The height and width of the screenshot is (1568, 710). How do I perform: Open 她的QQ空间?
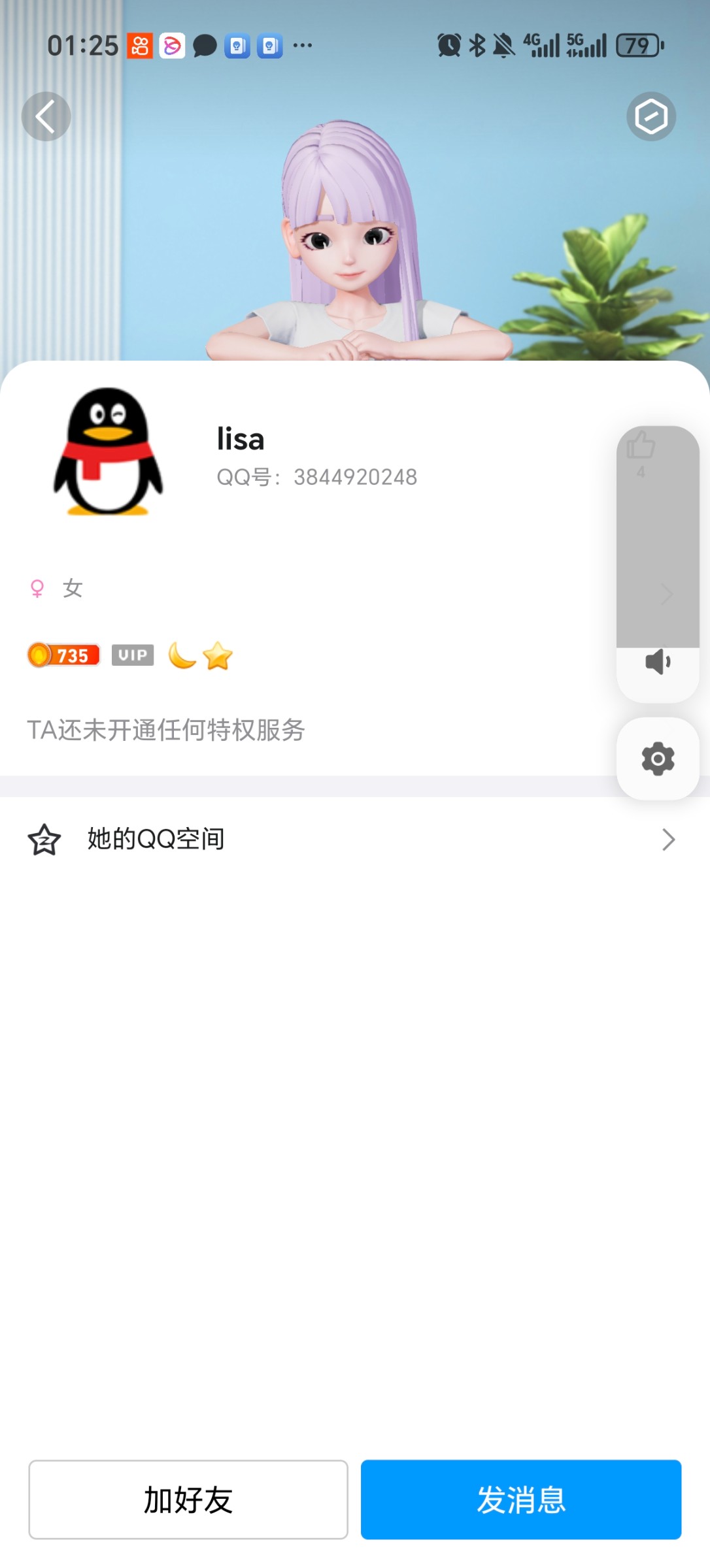click(x=353, y=839)
